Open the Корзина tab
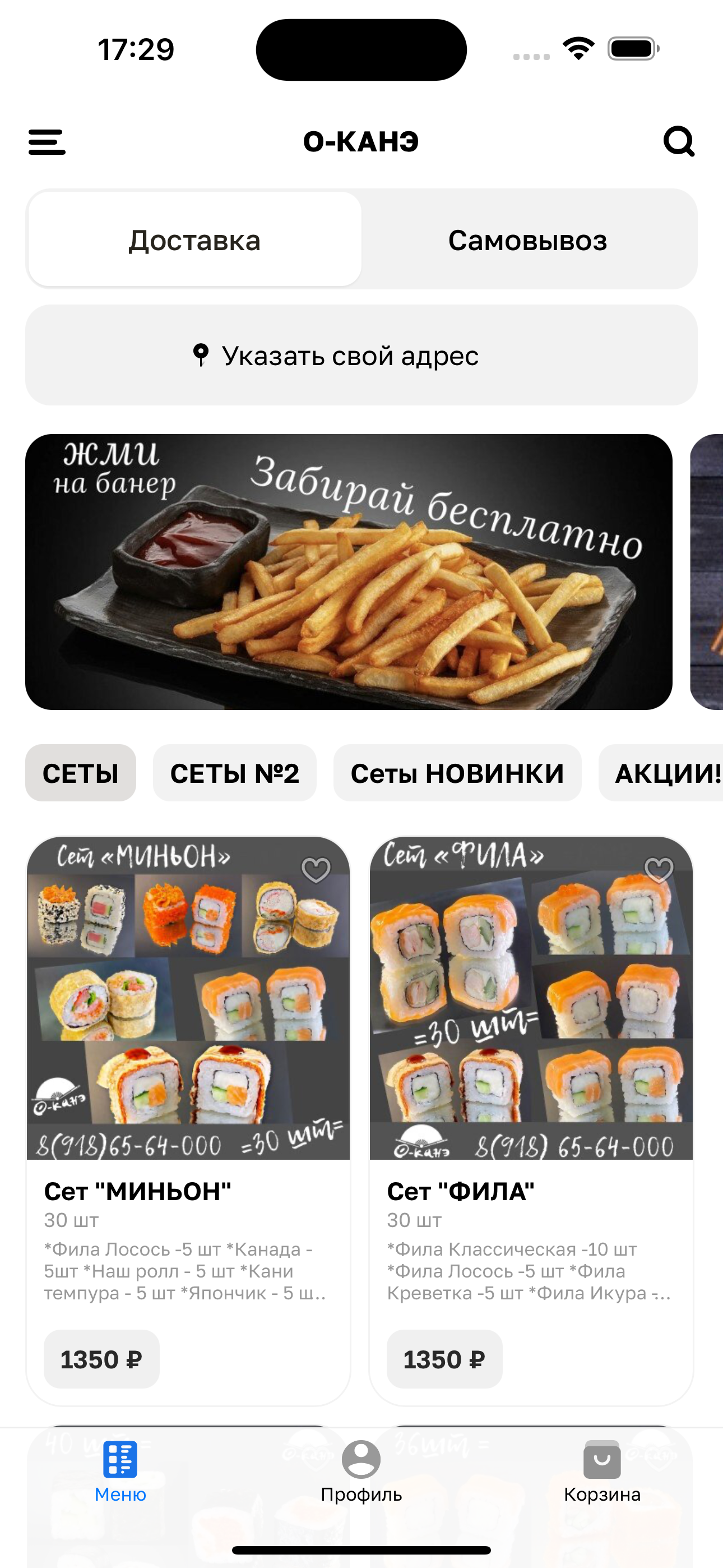723x1568 pixels. [x=602, y=1470]
